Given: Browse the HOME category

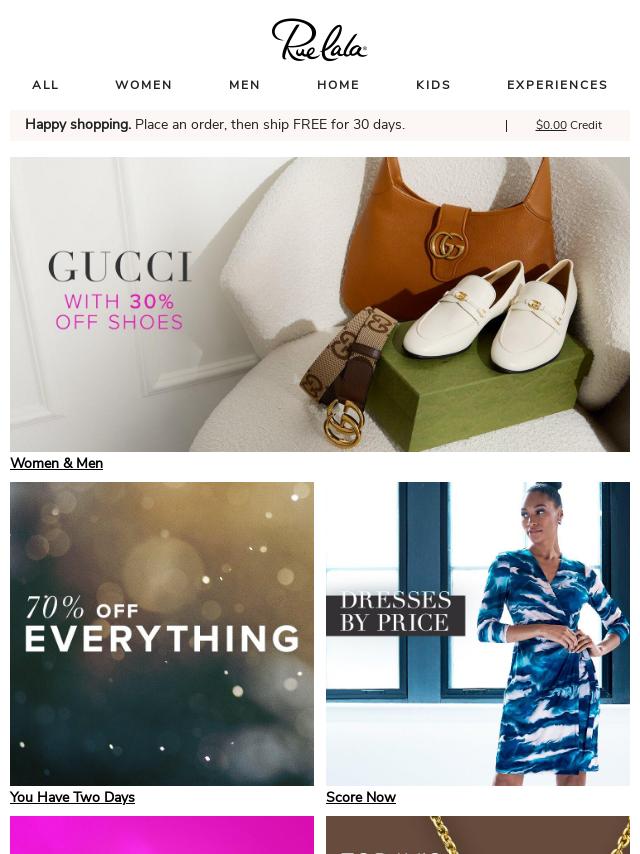Looking at the screenshot, I should (338, 85).
